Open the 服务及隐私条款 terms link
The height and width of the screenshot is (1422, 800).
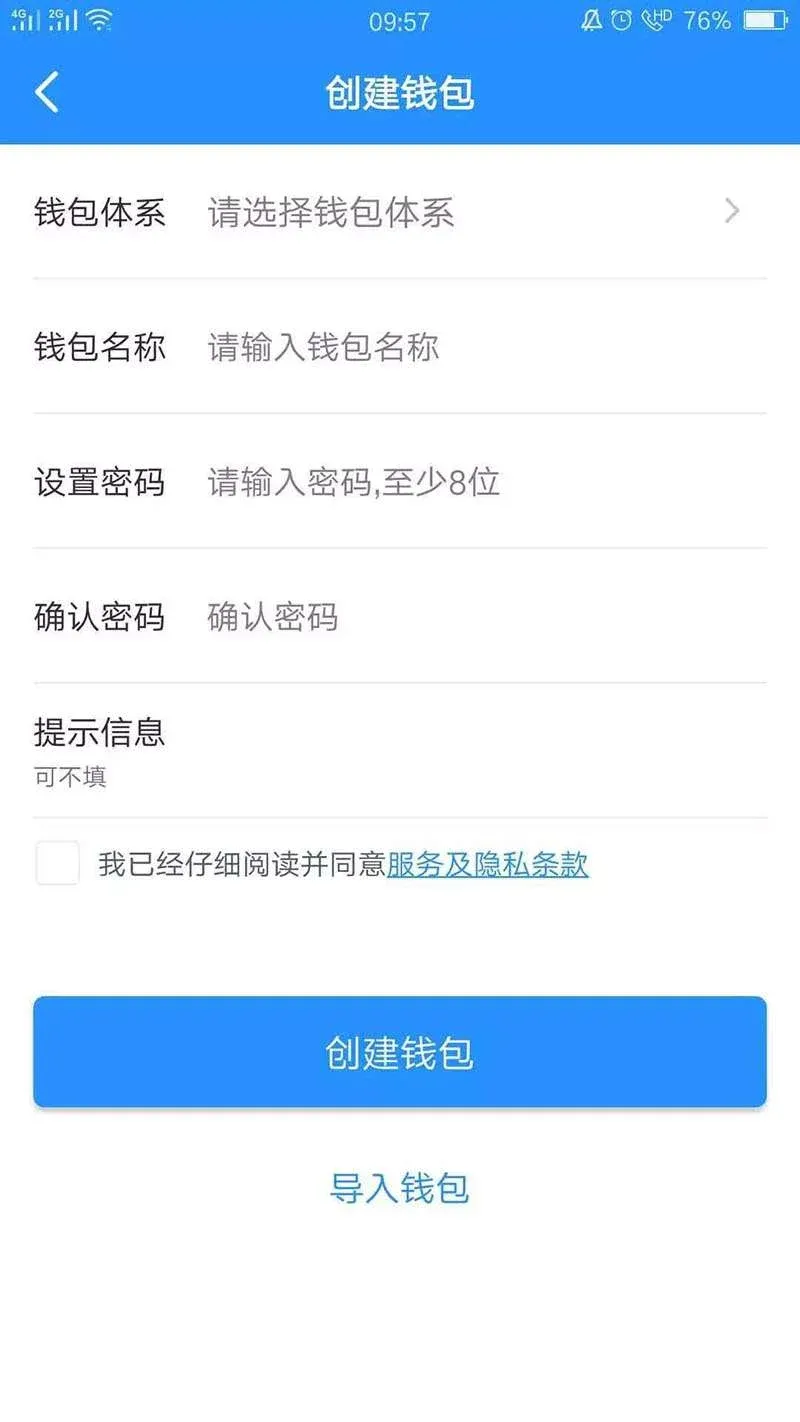[489, 864]
